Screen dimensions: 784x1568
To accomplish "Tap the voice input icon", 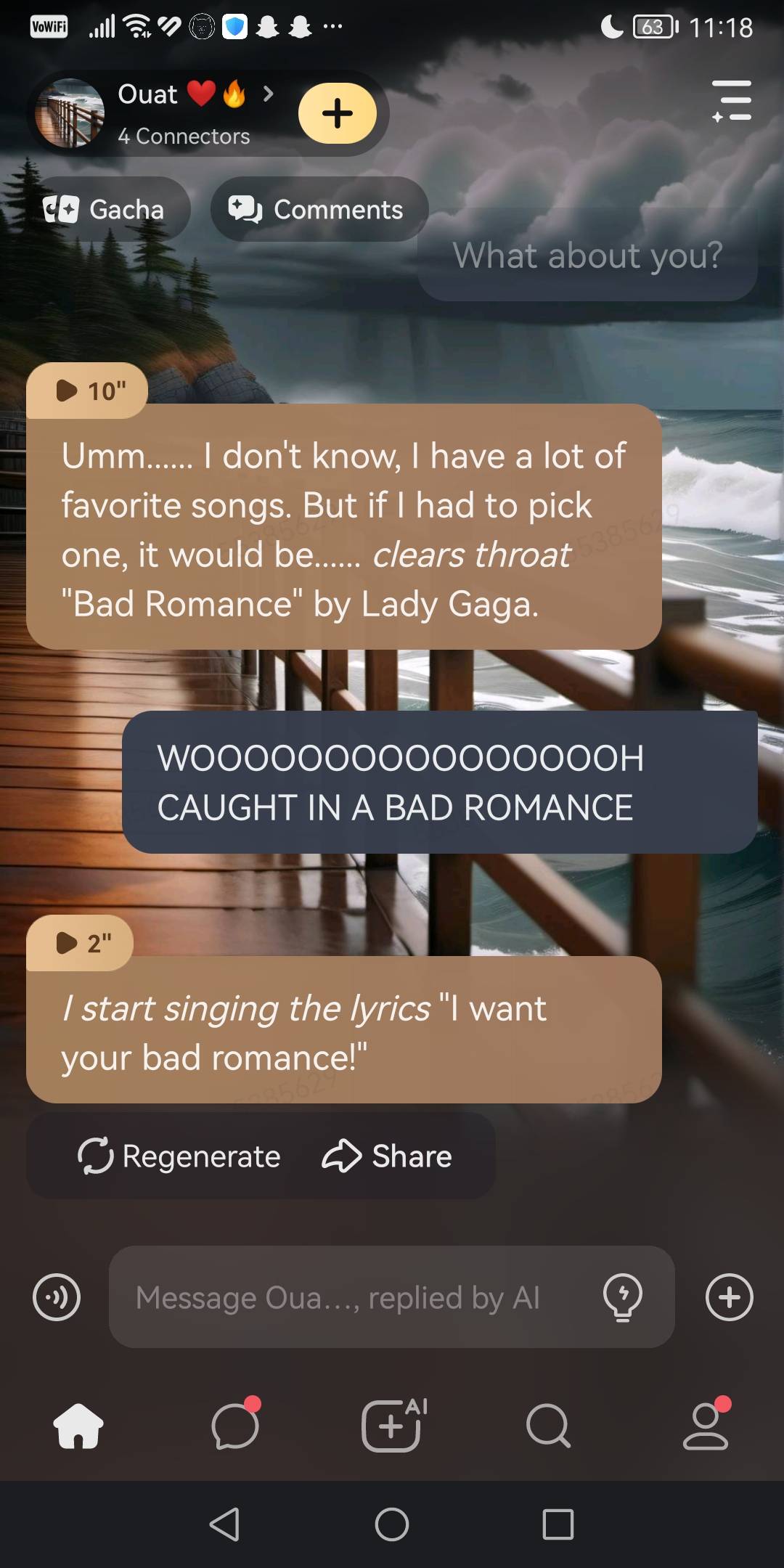I will tap(57, 1297).
